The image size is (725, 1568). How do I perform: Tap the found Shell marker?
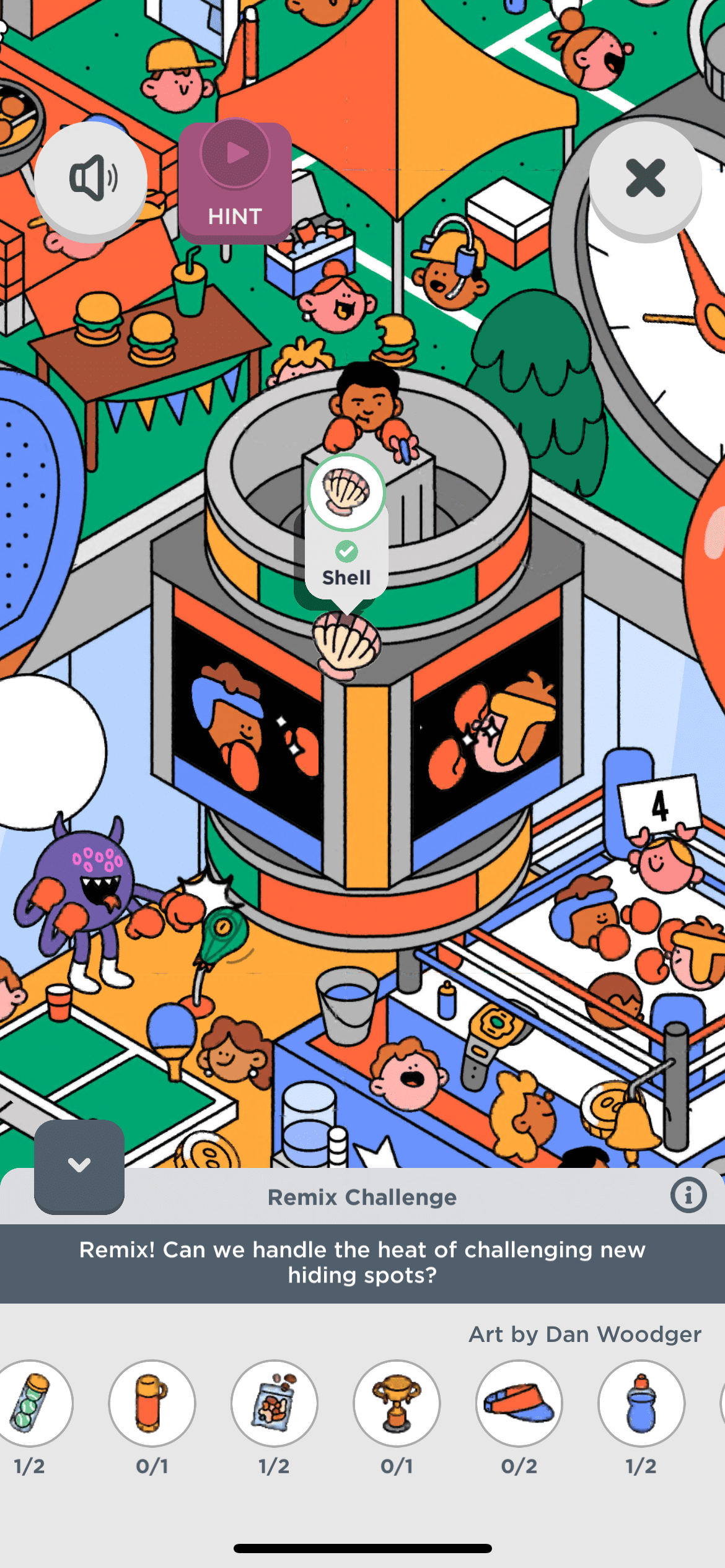pyautogui.click(x=346, y=526)
